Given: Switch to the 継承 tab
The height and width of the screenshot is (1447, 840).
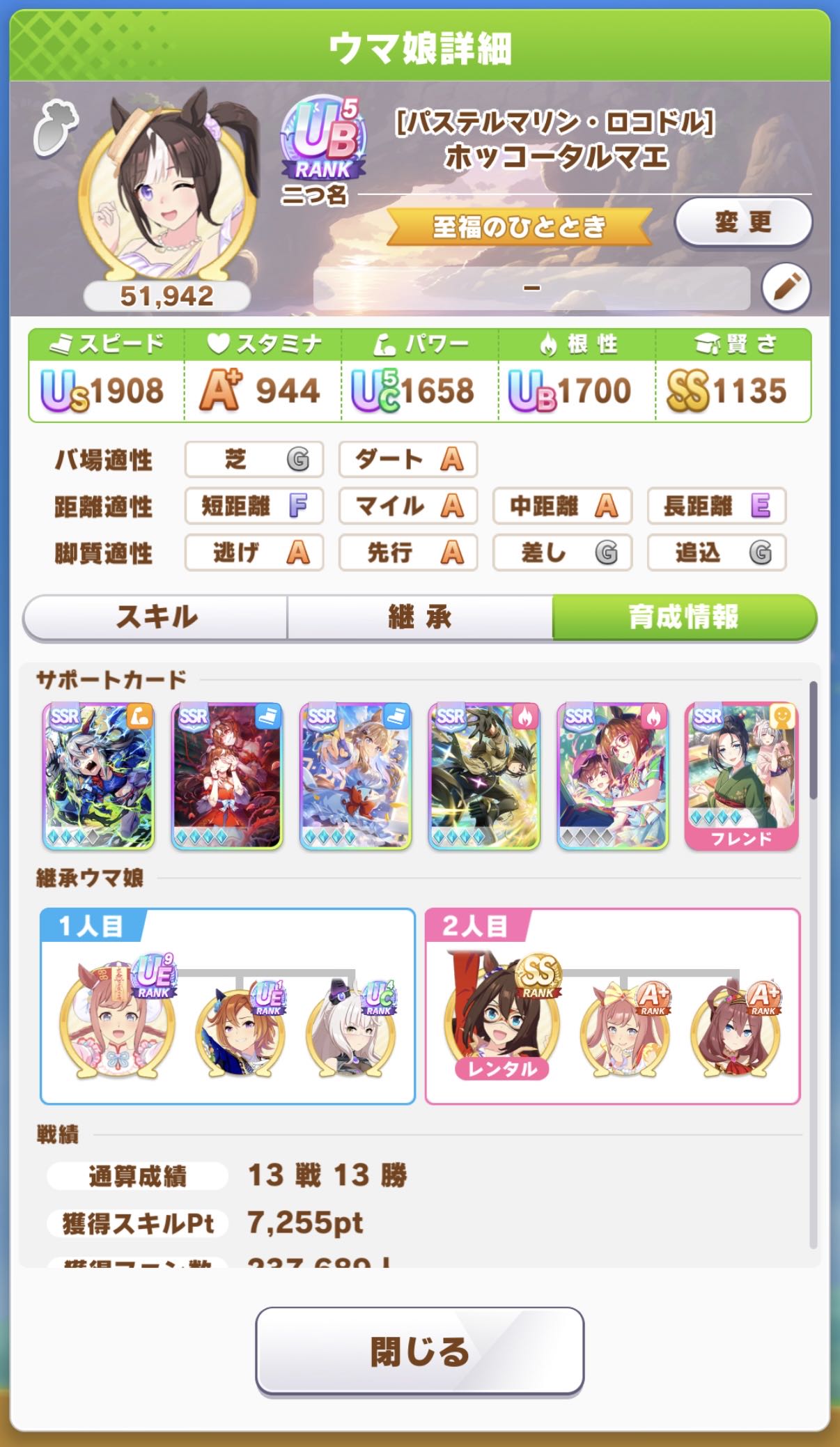Looking at the screenshot, I should pyautogui.click(x=420, y=617).
